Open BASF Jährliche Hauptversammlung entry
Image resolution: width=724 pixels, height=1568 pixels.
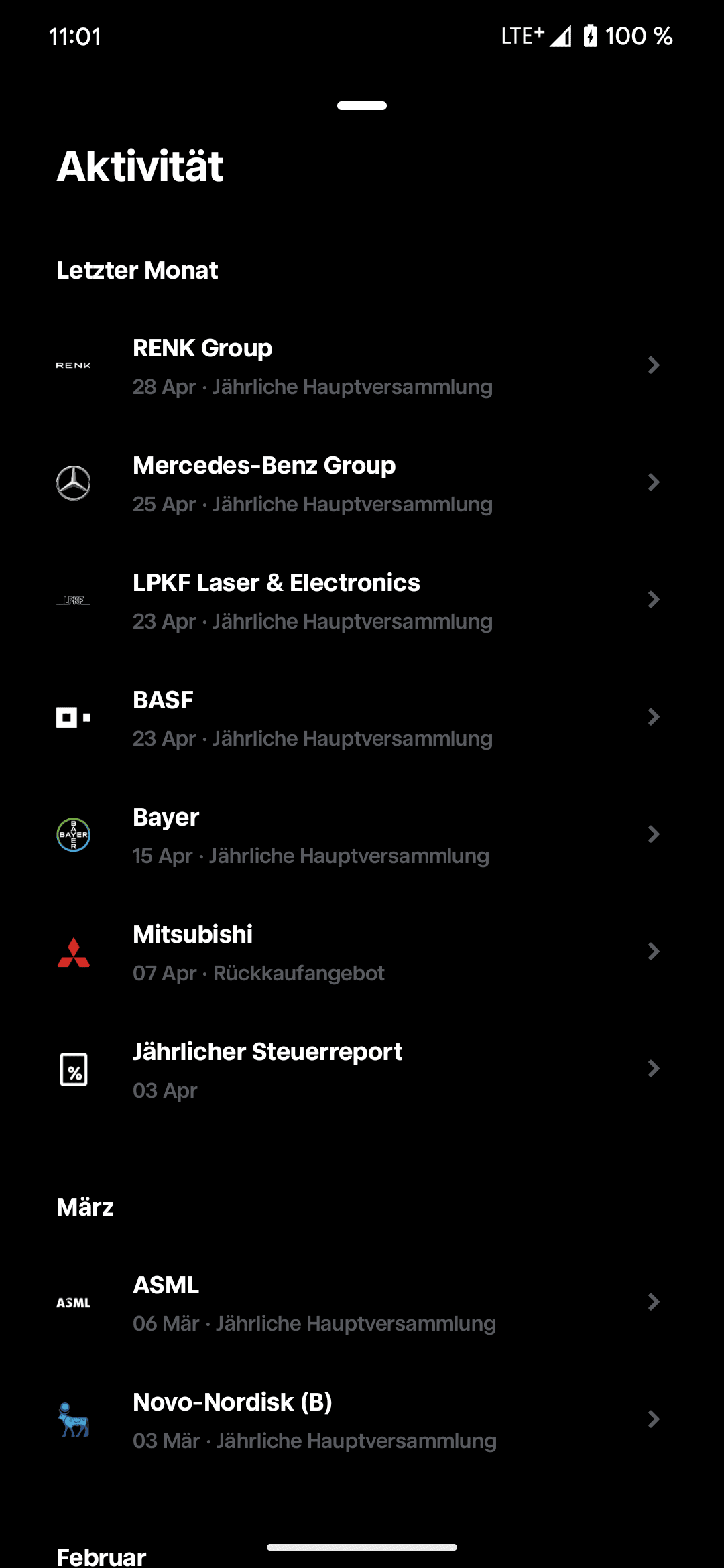coord(361,718)
